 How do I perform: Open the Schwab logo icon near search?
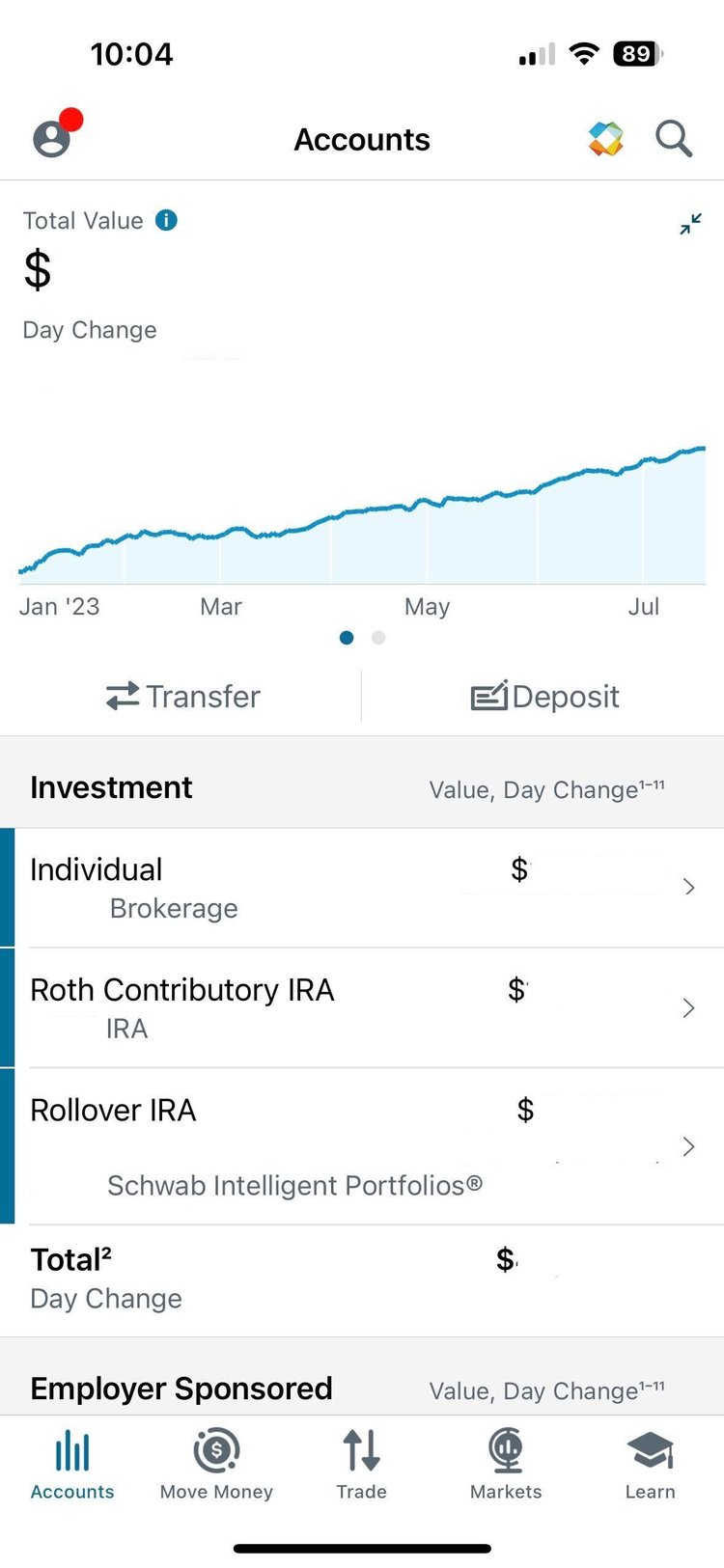[x=604, y=138]
